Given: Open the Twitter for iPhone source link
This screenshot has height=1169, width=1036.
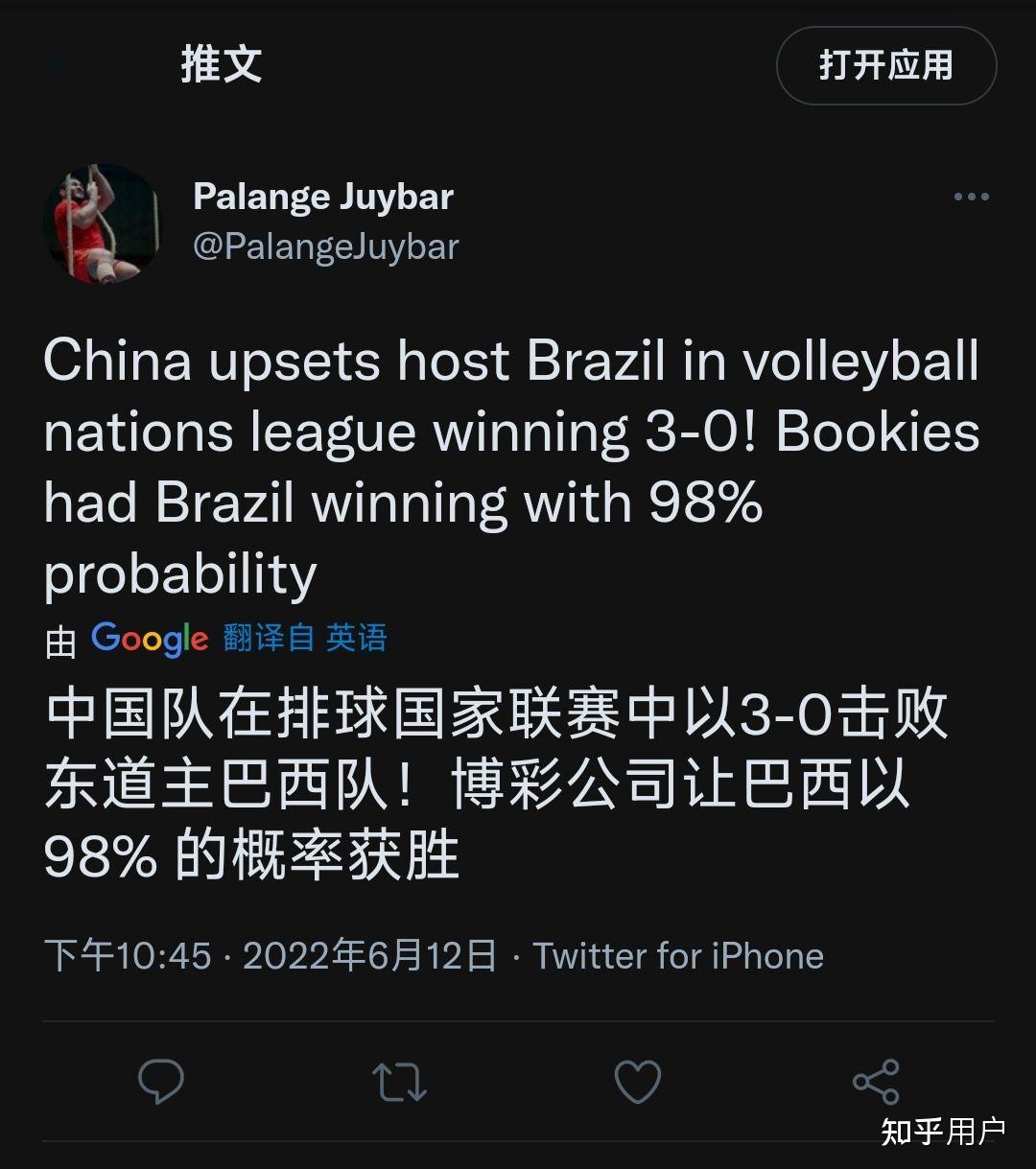Looking at the screenshot, I should tap(678, 956).
